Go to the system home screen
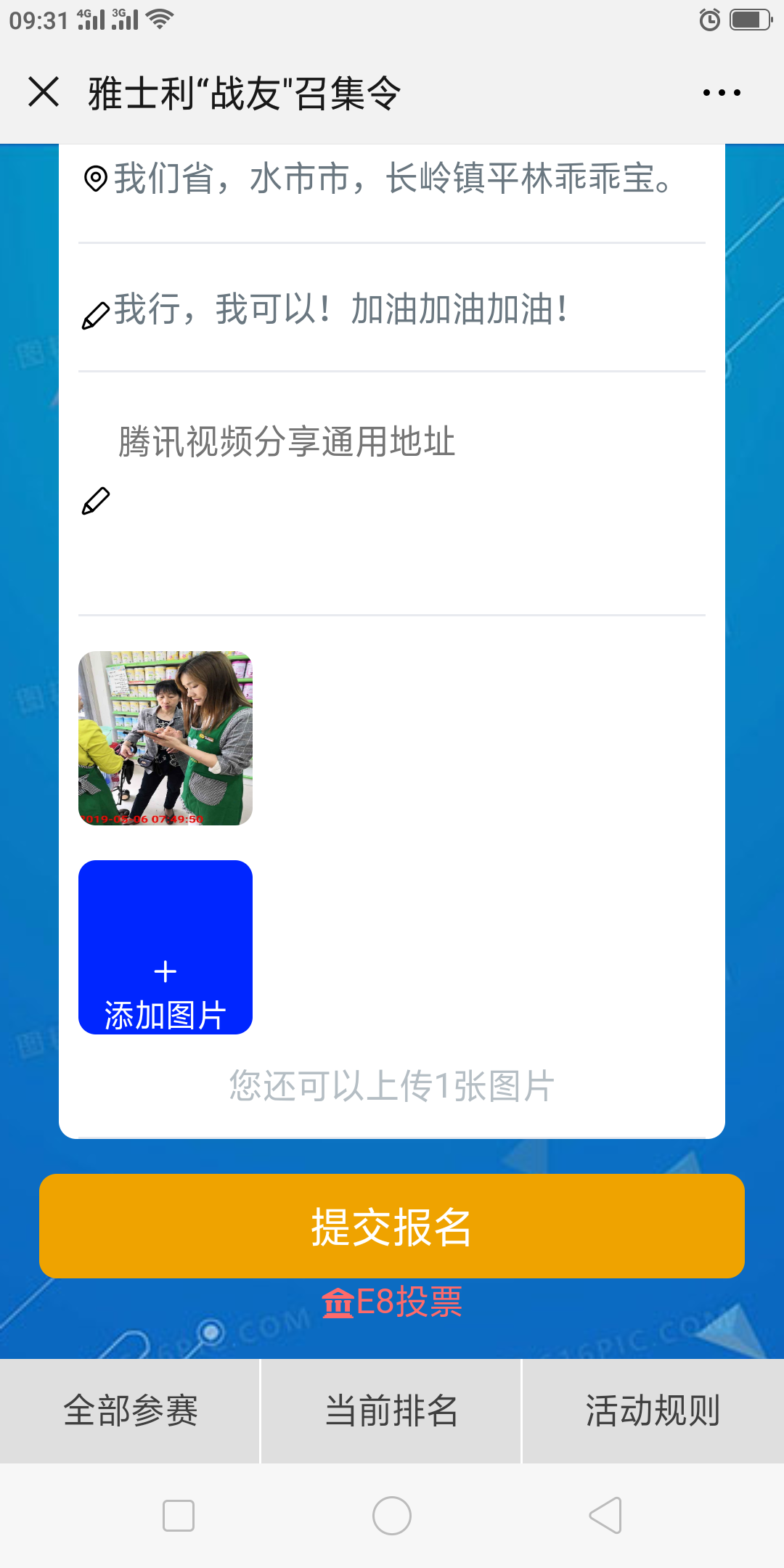This screenshot has width=784, height=1568. [x=392, y=1516]
